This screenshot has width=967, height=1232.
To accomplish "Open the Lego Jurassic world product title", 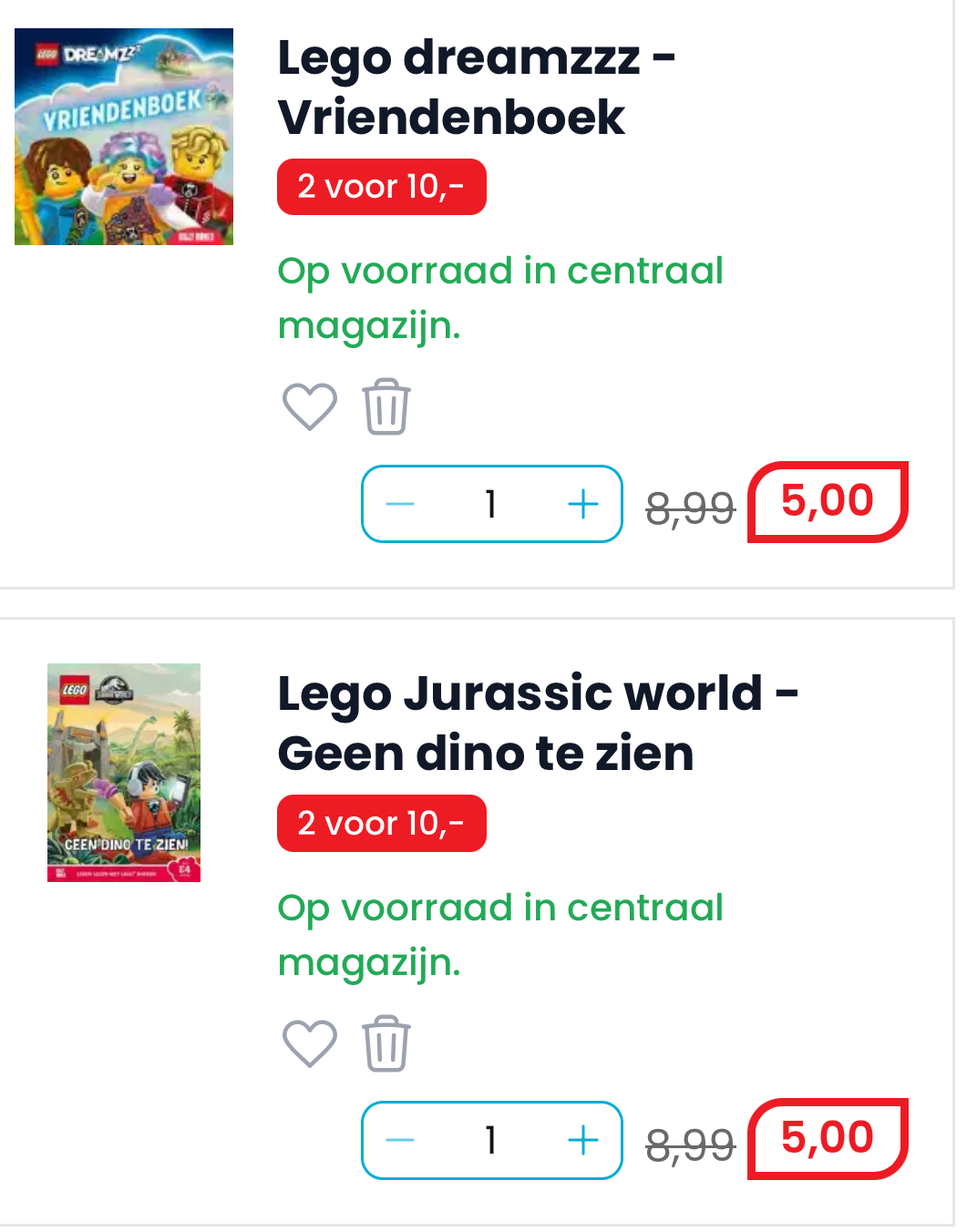I will pos(536,723).
